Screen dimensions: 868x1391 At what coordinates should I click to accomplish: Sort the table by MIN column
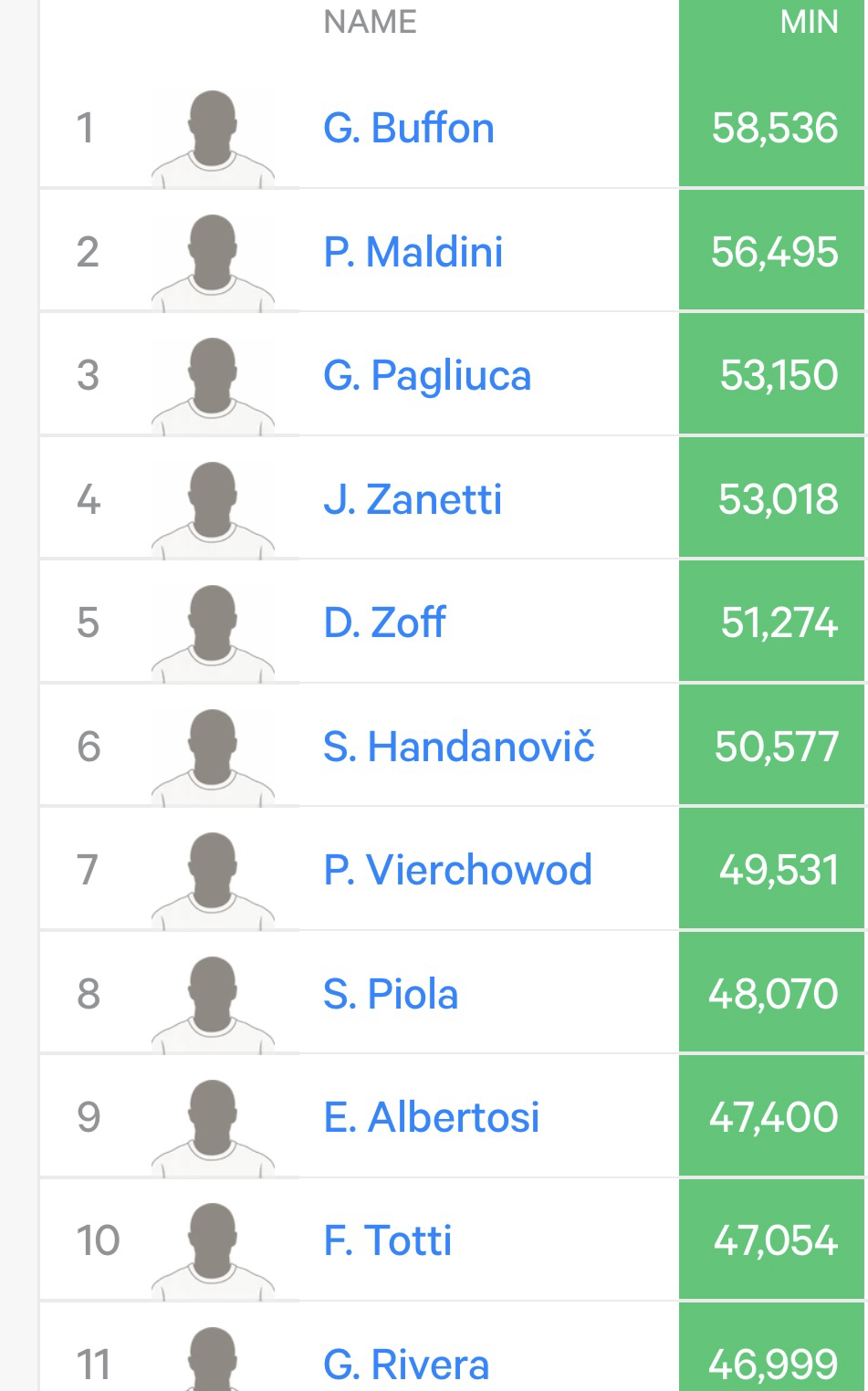point(808,22)
